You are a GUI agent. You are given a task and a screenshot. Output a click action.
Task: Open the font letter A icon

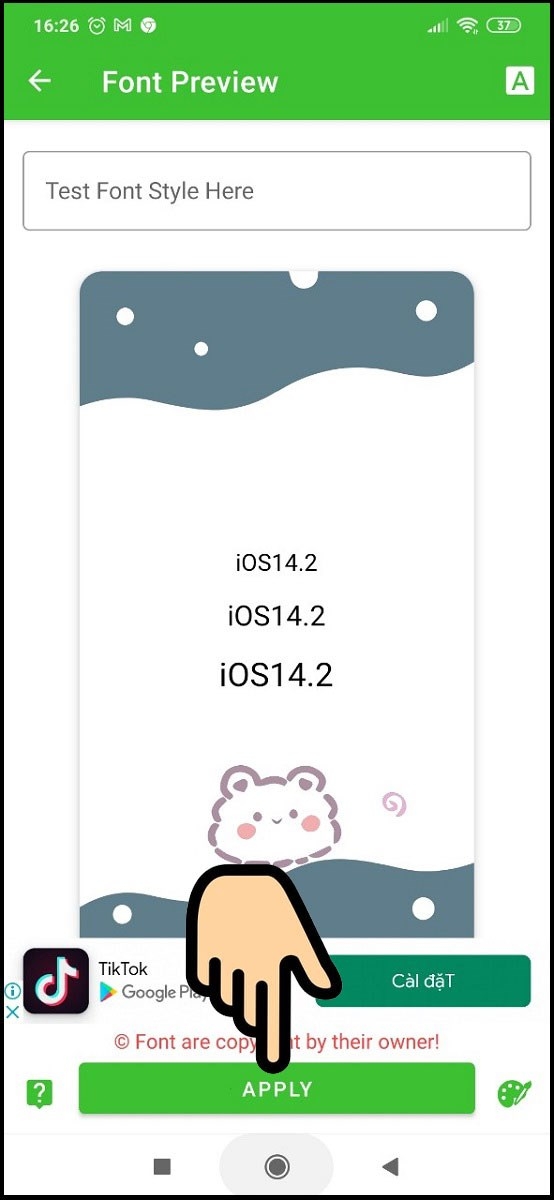(519, 81)
